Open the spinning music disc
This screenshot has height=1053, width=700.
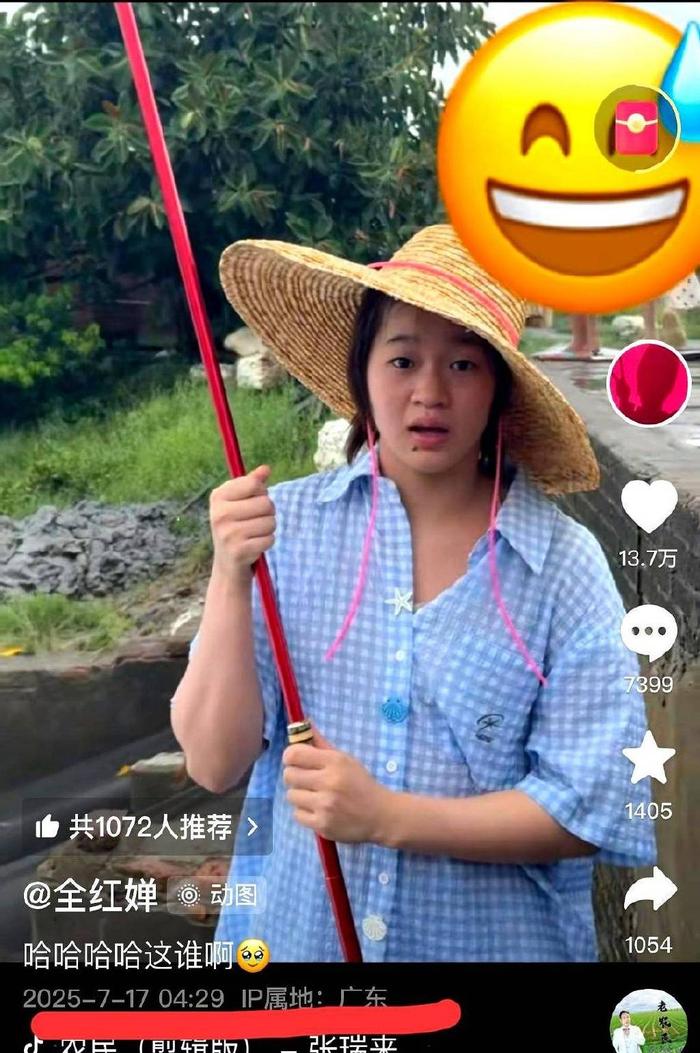coord(648,1023)
